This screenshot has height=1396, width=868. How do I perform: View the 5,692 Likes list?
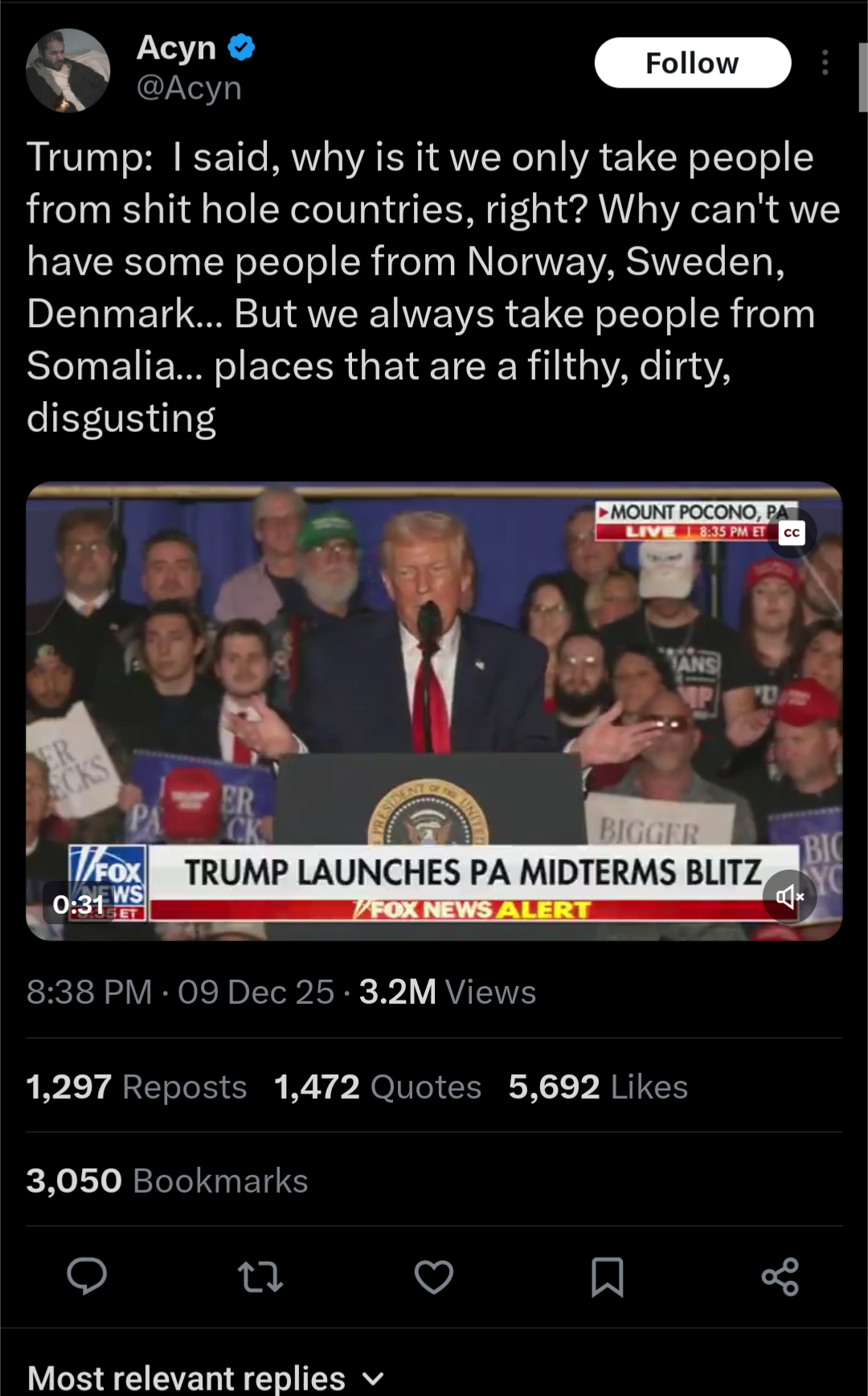click(x=598, y=1087)
